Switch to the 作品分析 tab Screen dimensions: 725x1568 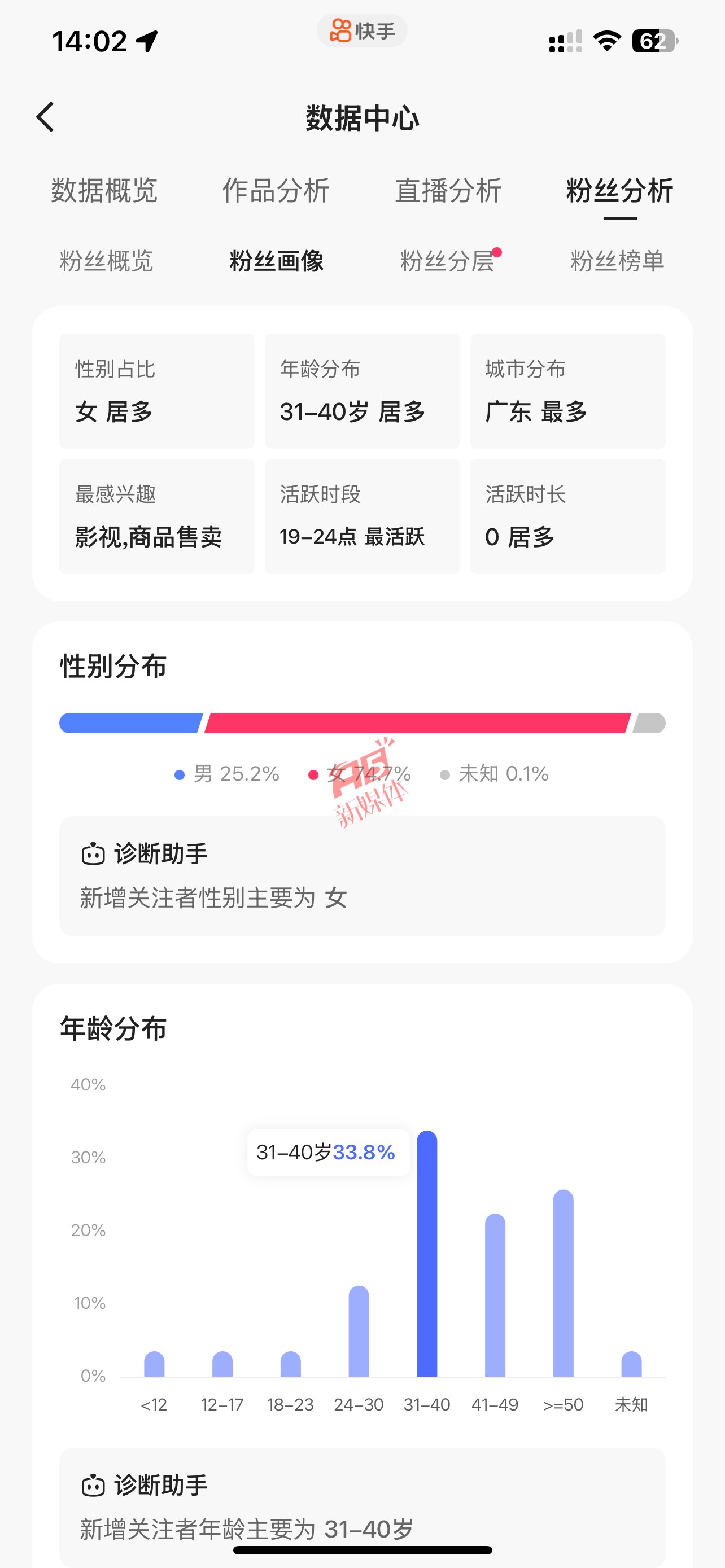tap(276, 191)
